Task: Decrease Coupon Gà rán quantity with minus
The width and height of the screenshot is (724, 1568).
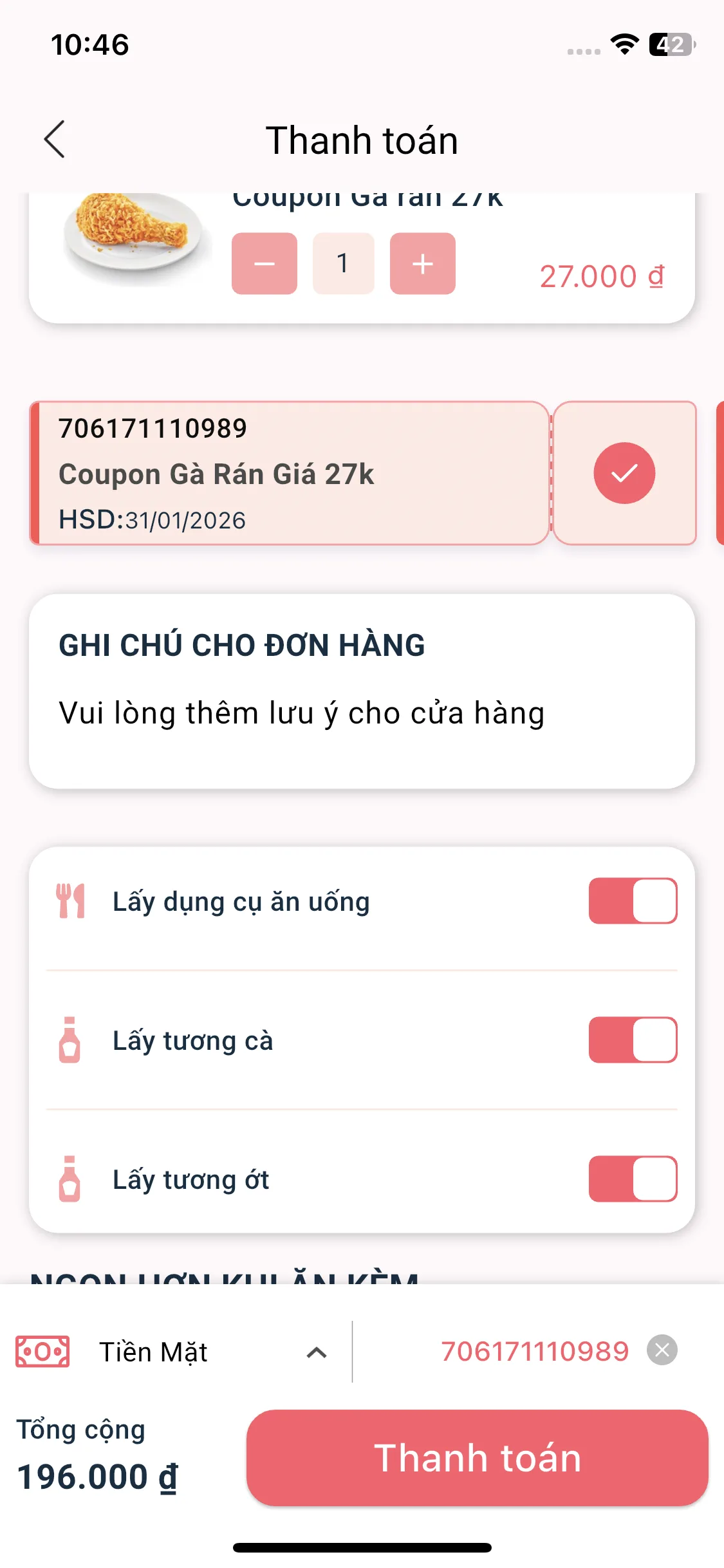Action: [x=264, y=264]
